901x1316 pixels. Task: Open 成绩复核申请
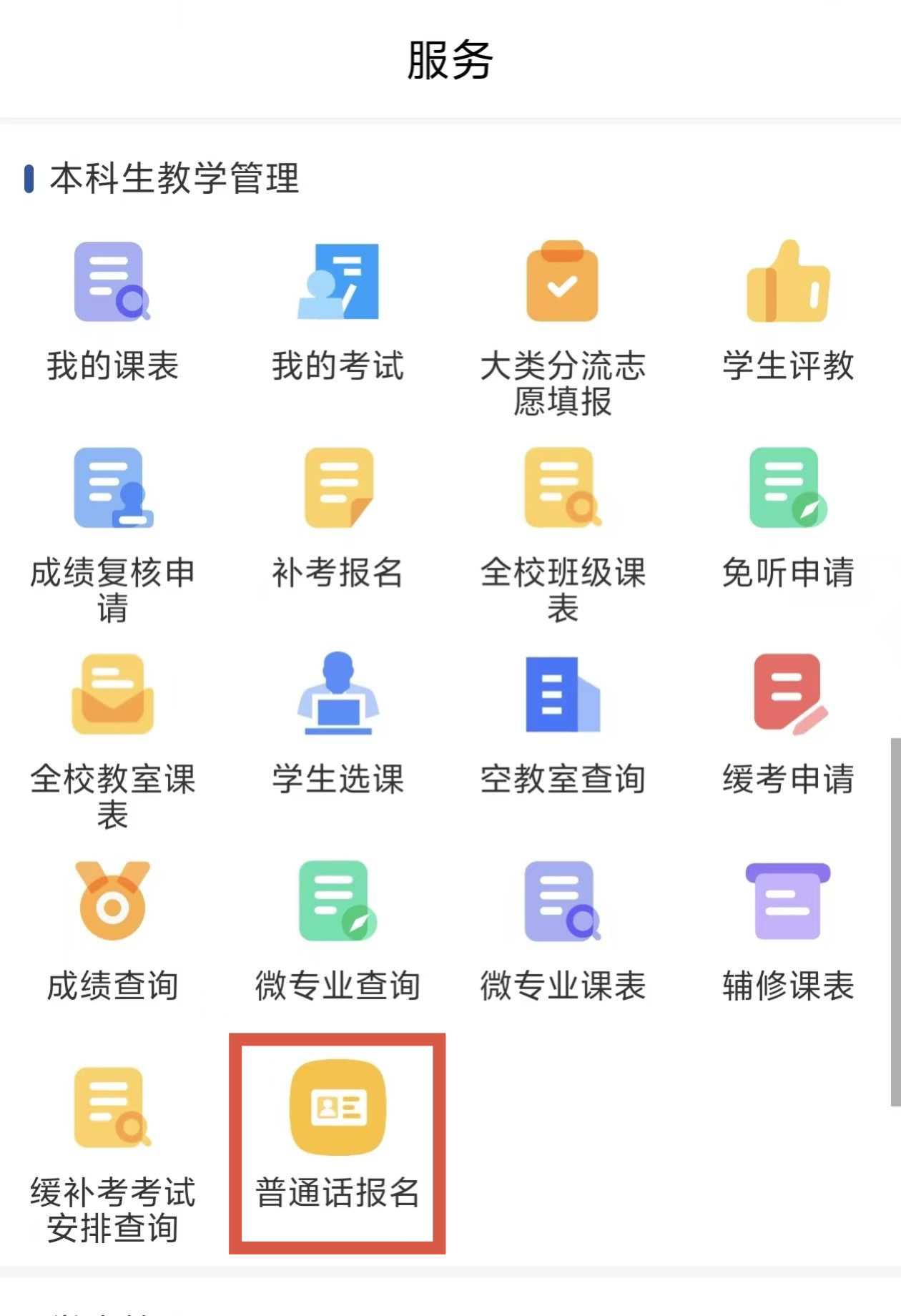pos(112,488)
